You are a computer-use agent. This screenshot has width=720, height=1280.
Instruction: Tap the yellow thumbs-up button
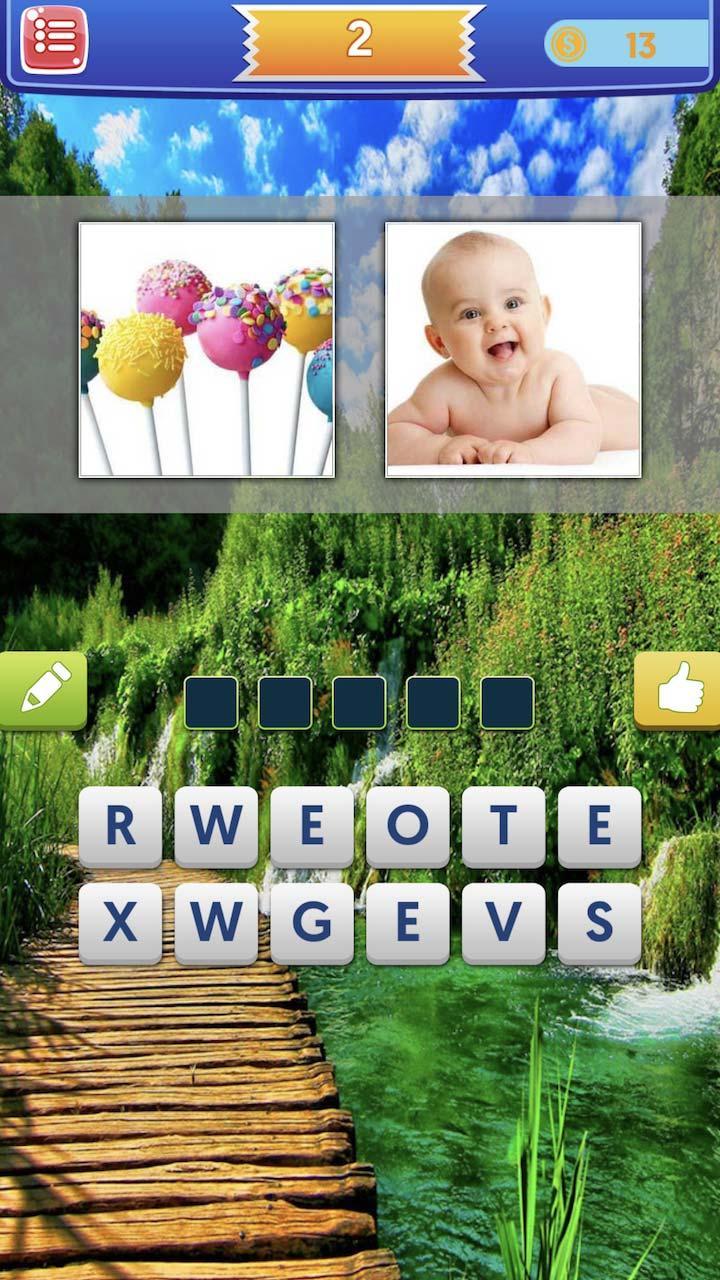(x=678, y=690)
